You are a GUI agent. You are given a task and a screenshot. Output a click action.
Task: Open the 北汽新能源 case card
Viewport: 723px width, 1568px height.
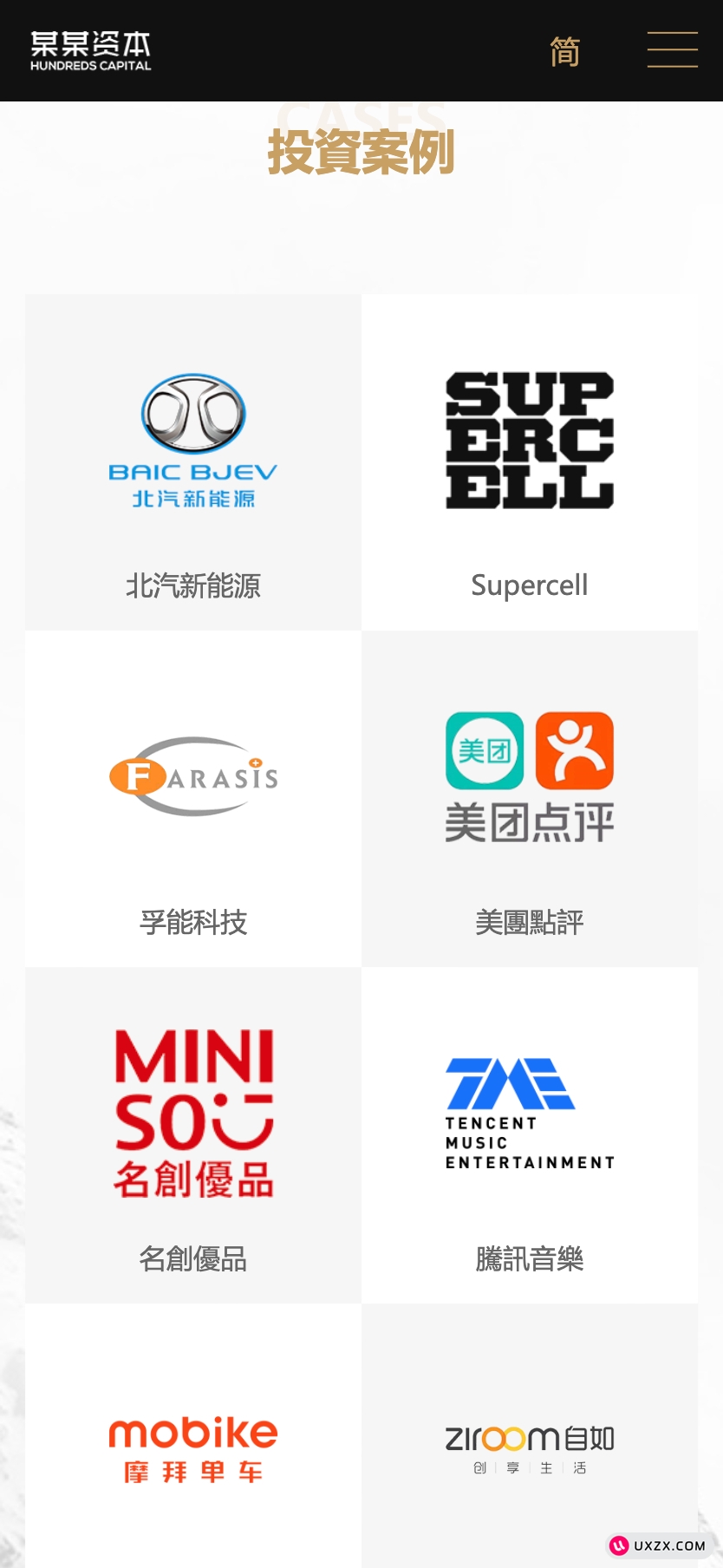point(193,462)
